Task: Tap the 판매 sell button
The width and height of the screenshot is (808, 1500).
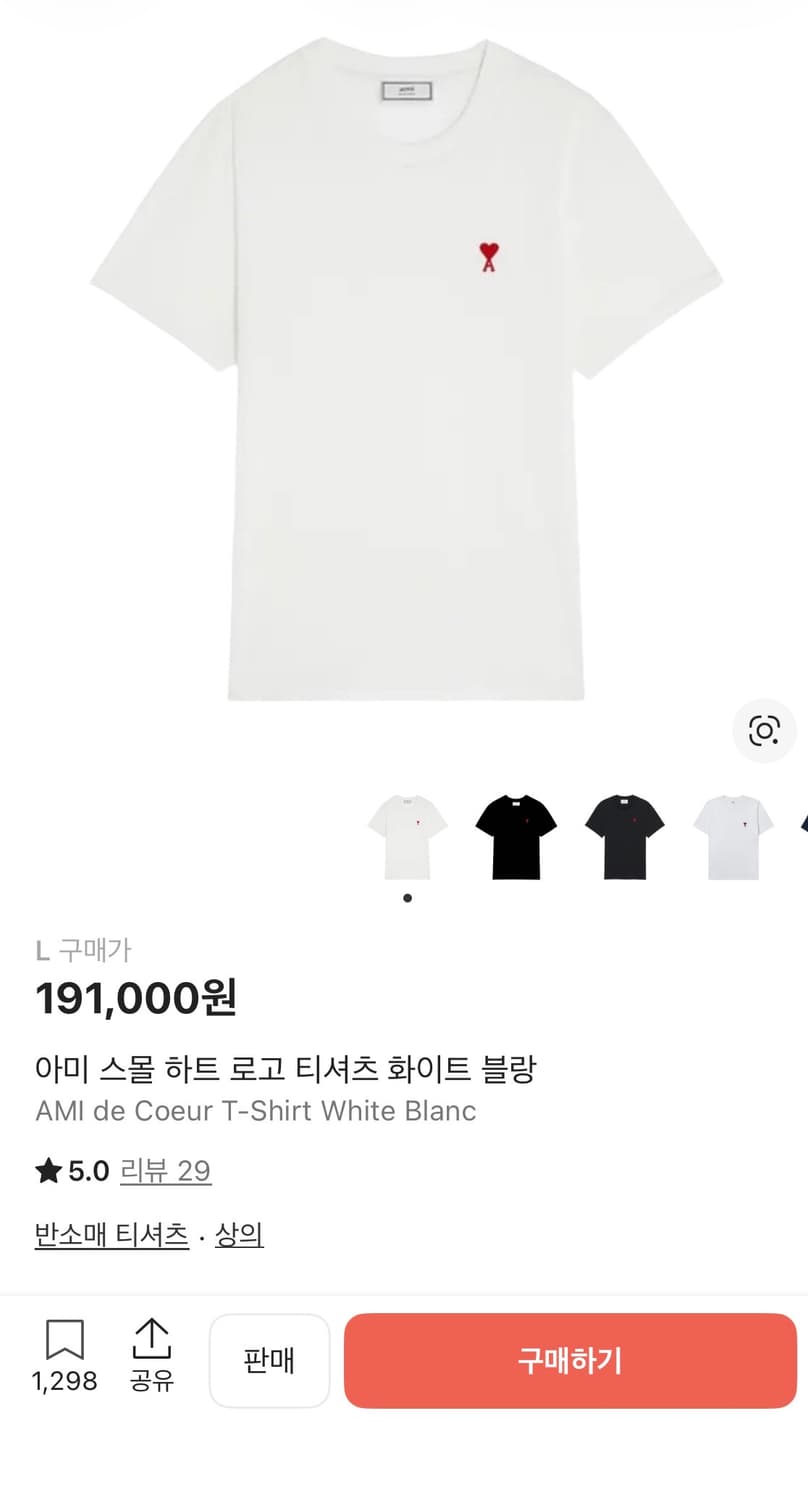Action: (269, 1360)
